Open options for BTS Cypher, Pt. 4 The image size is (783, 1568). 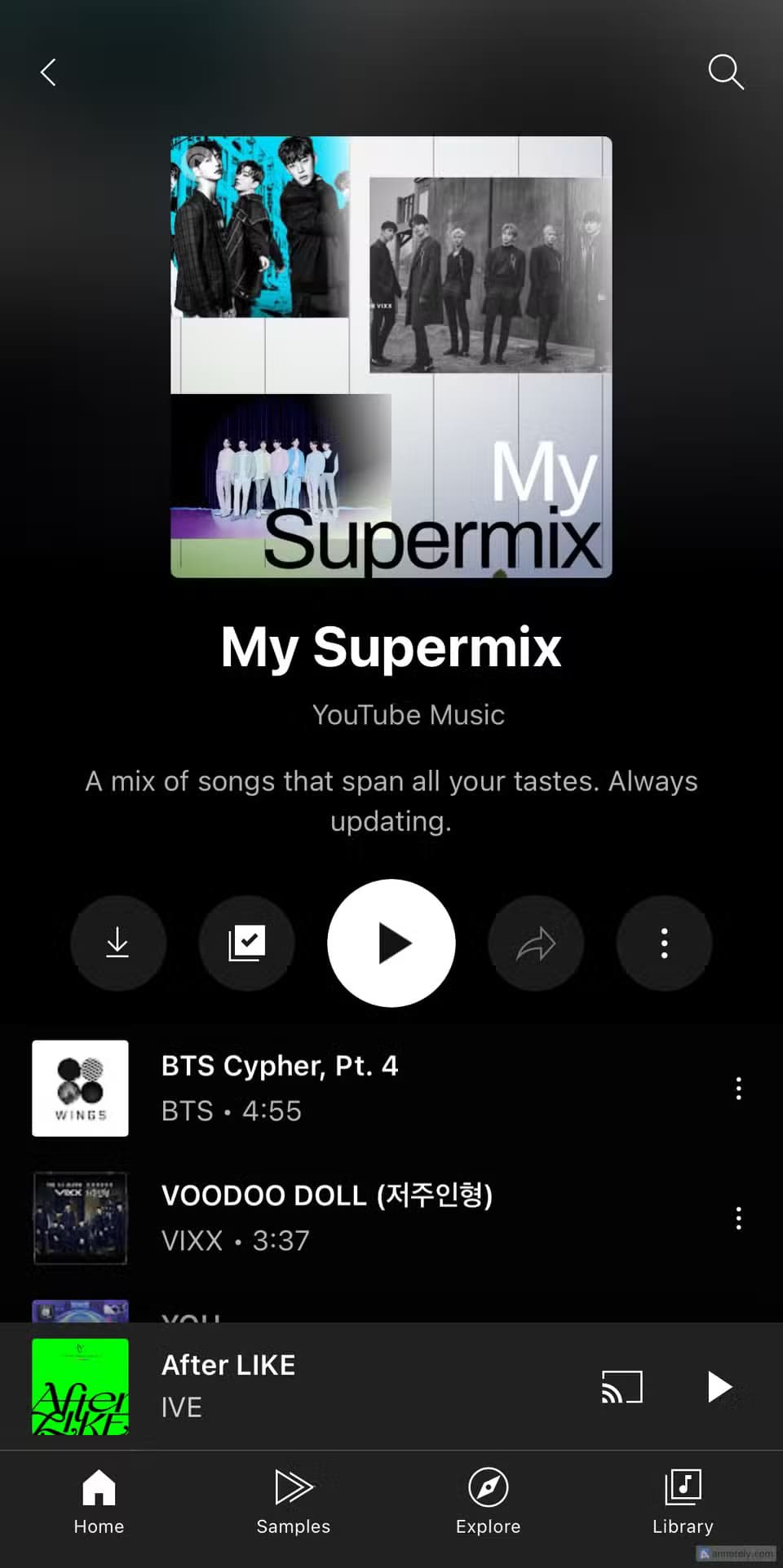(x=738, y=1089)
